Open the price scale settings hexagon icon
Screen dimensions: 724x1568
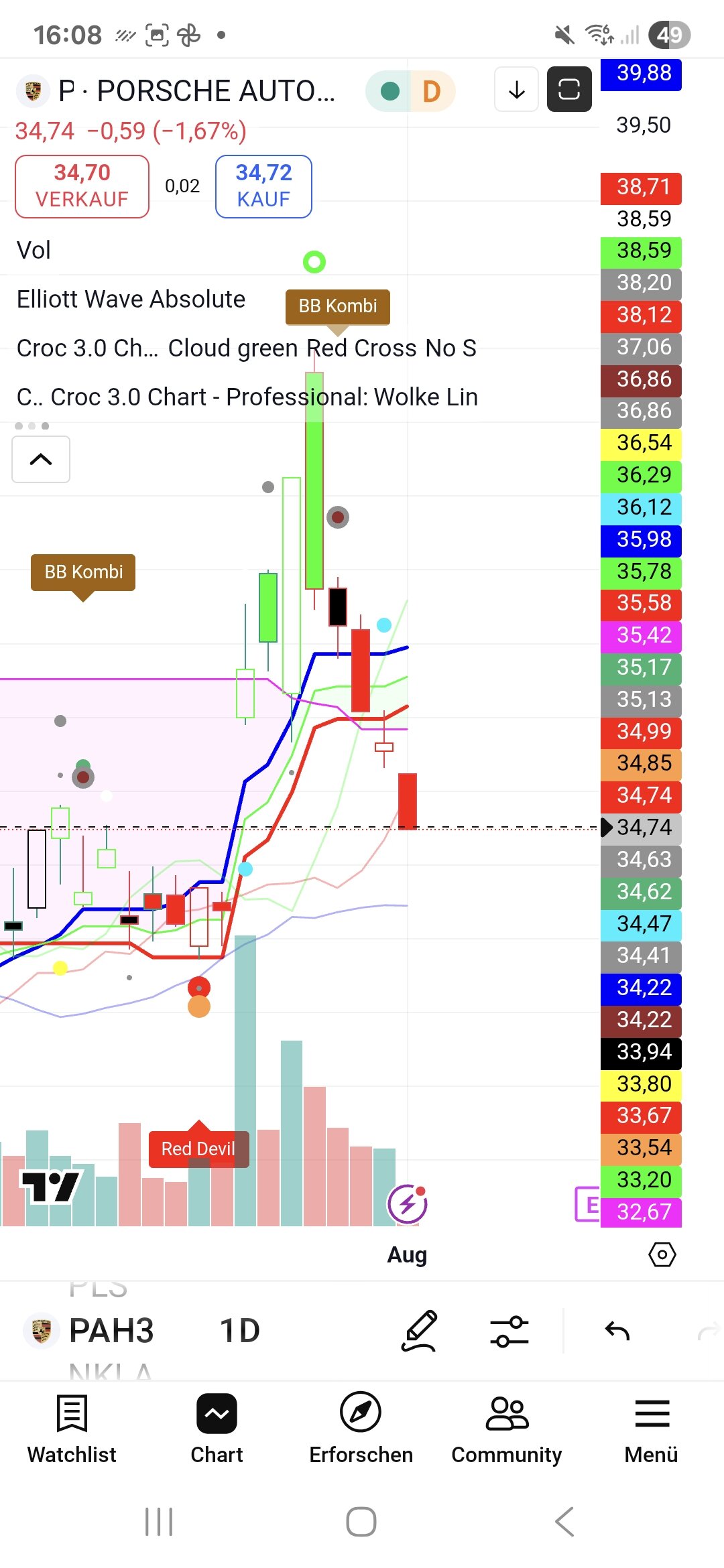point(662,1254)
